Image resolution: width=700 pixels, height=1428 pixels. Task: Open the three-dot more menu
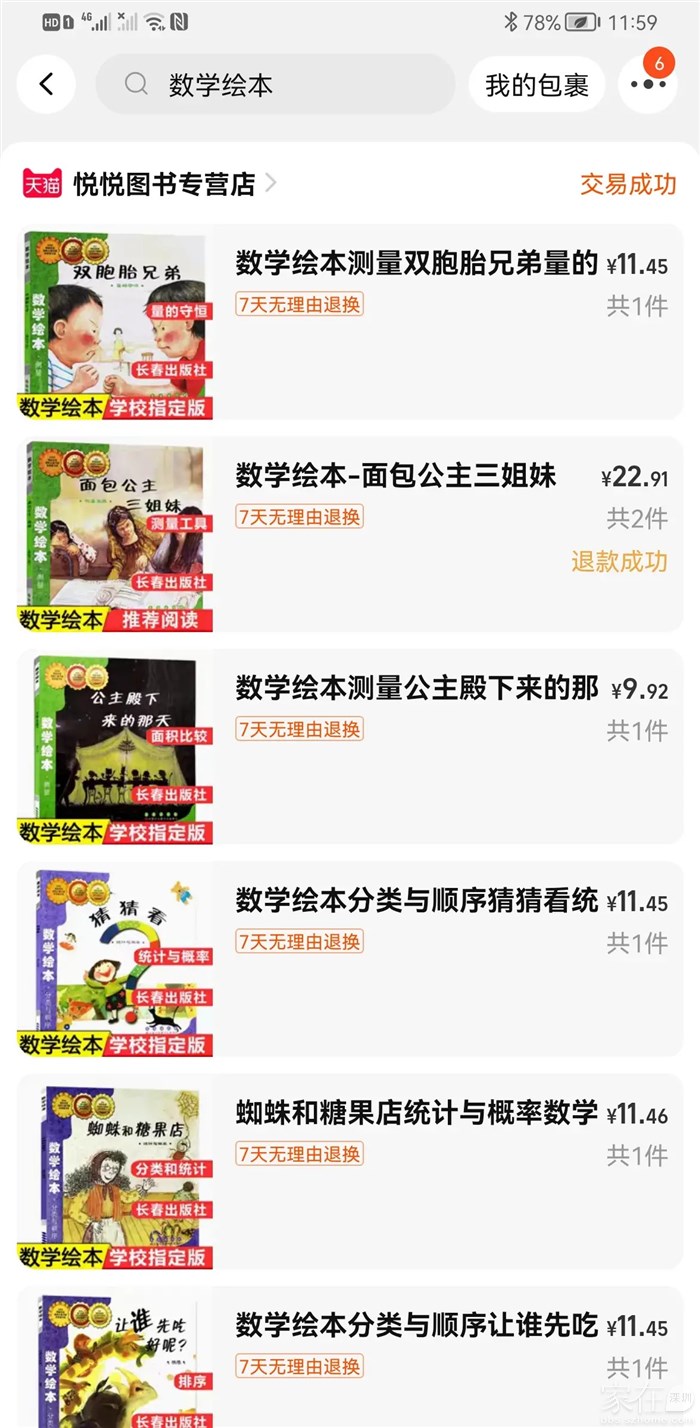coord(648,85)
